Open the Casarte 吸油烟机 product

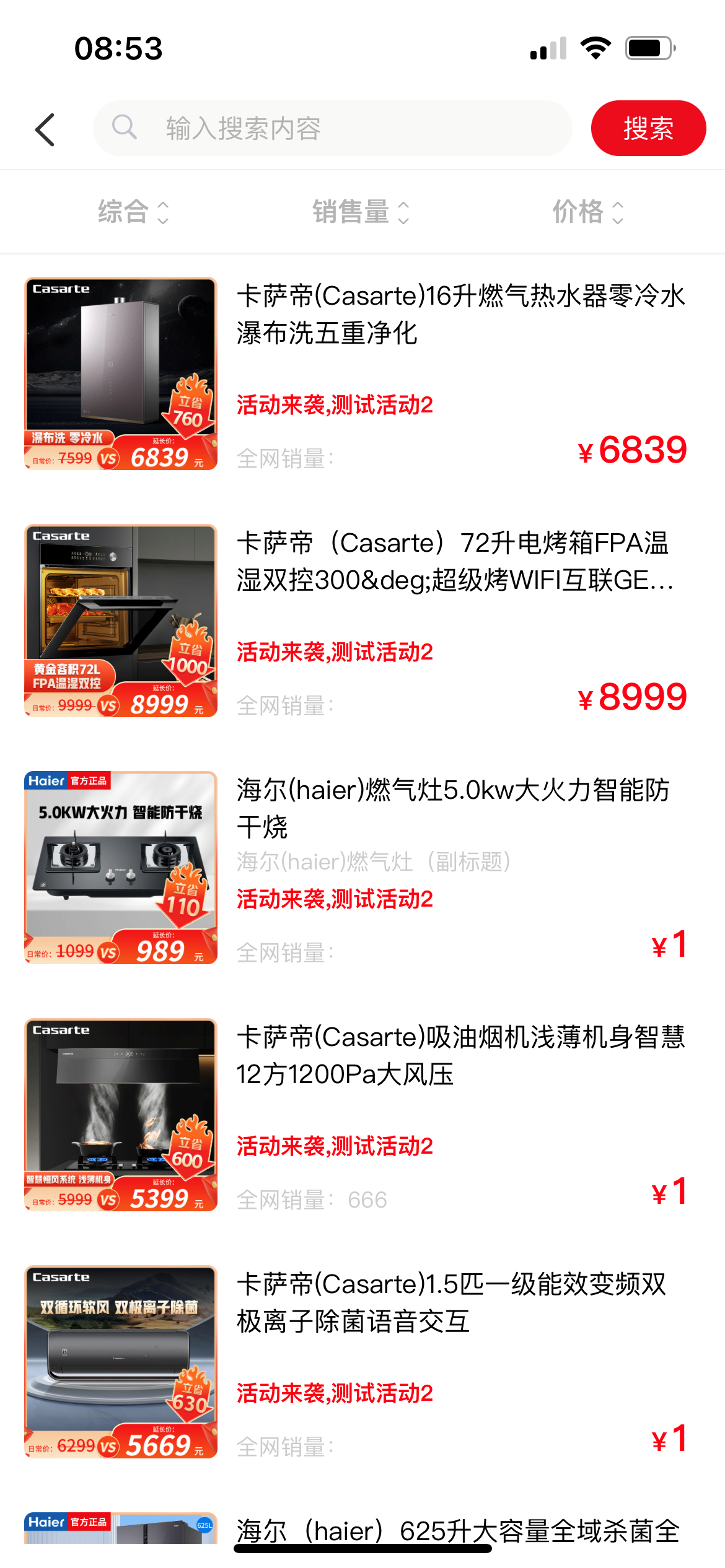click(x=461, y=1055)
